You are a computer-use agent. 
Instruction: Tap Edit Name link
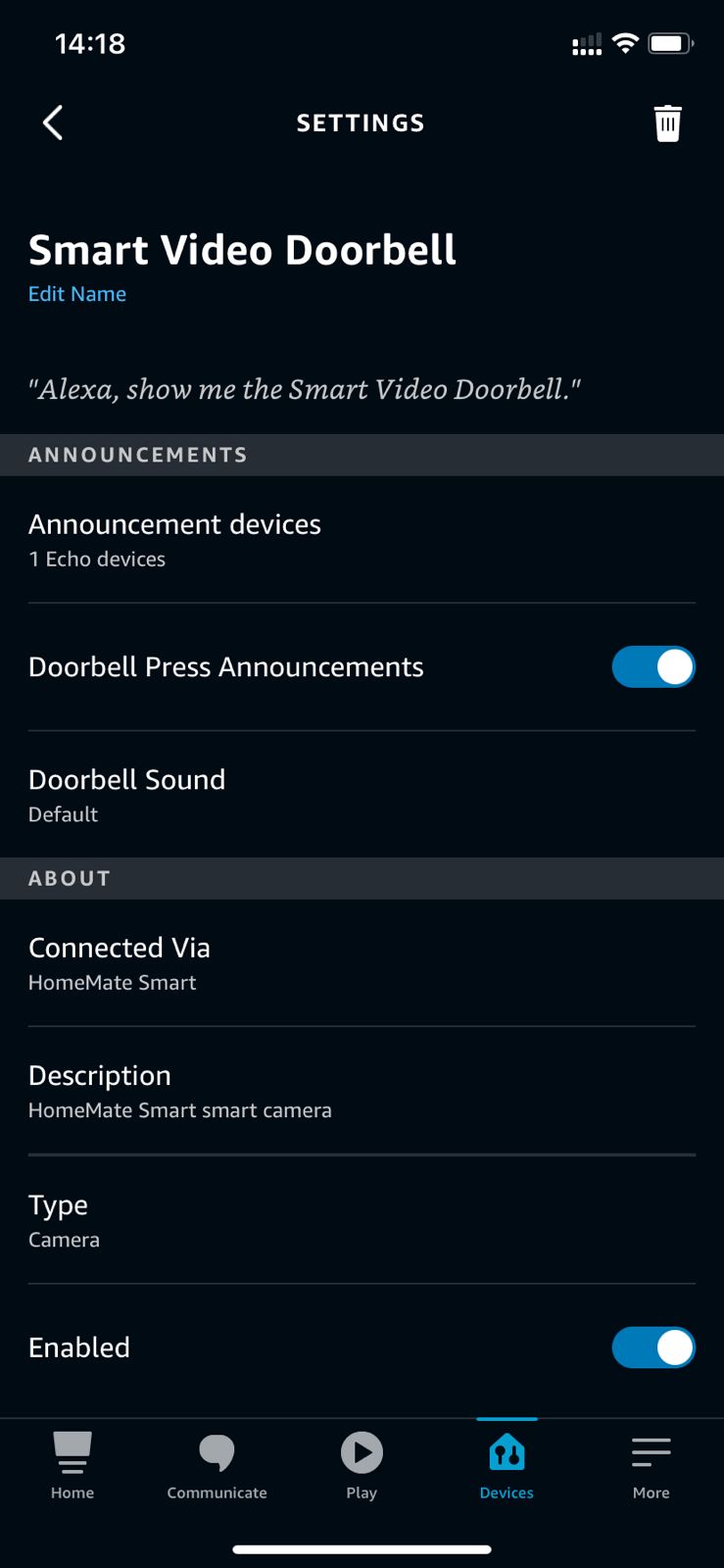(77, 294)
